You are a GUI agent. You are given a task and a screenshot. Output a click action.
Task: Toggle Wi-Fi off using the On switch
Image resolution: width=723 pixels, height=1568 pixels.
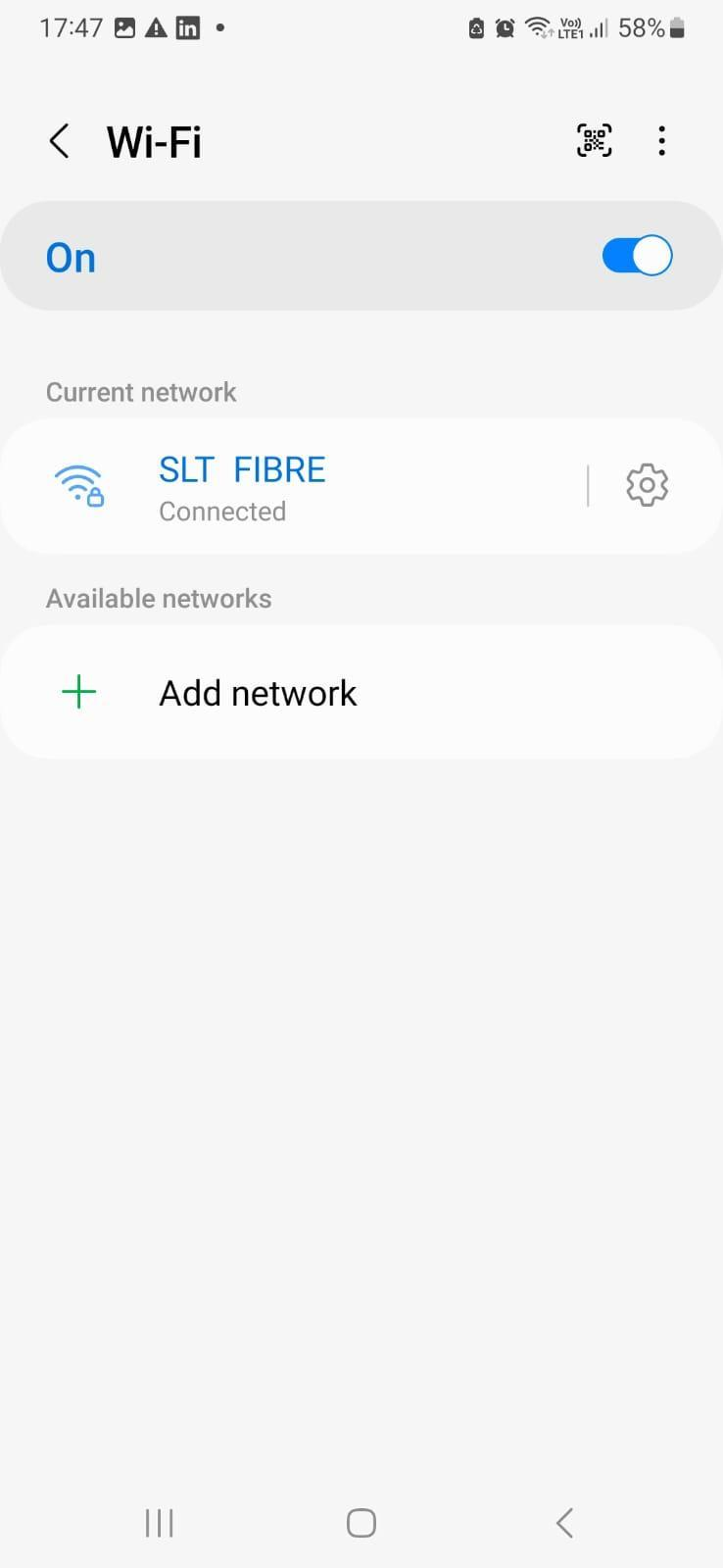(635, 255)
